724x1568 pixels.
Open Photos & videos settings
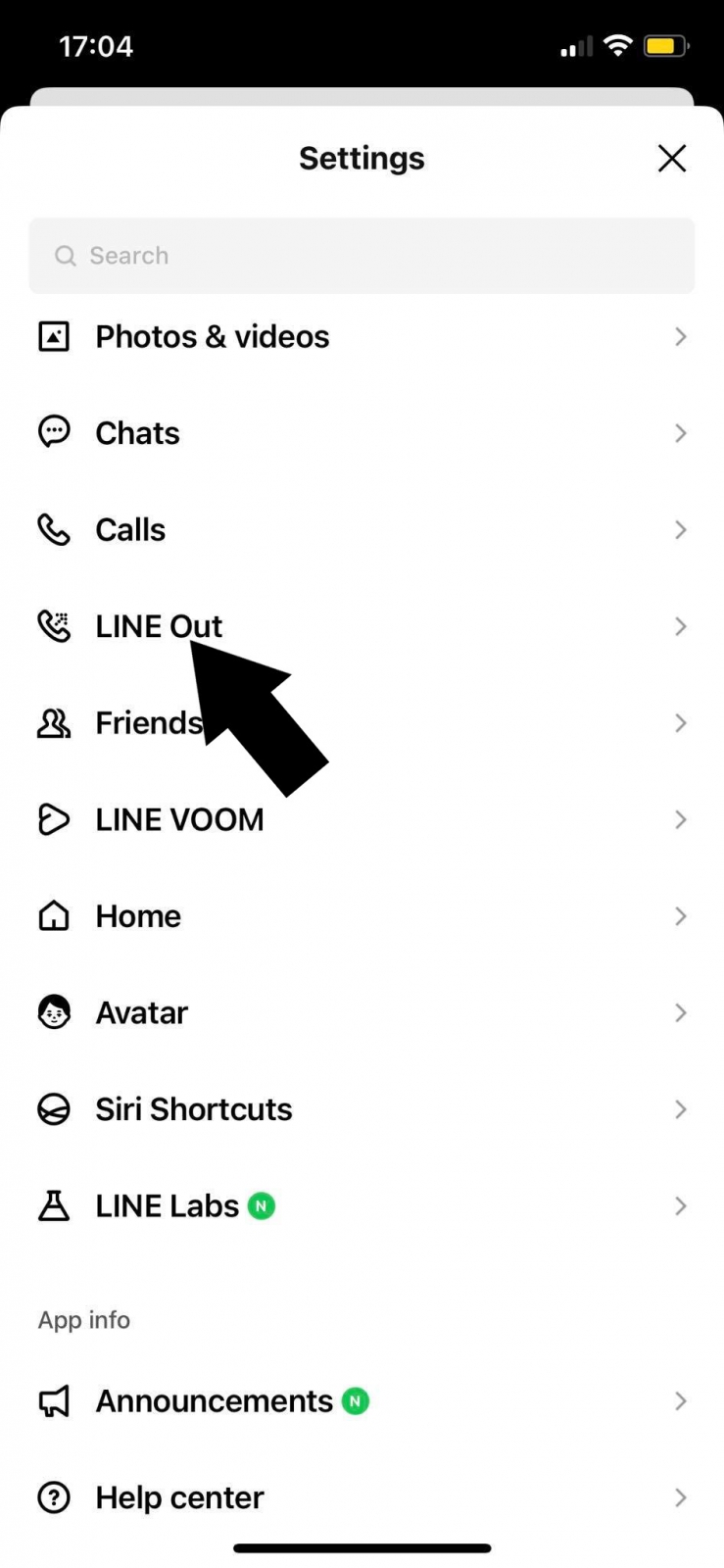pos(212,337)
